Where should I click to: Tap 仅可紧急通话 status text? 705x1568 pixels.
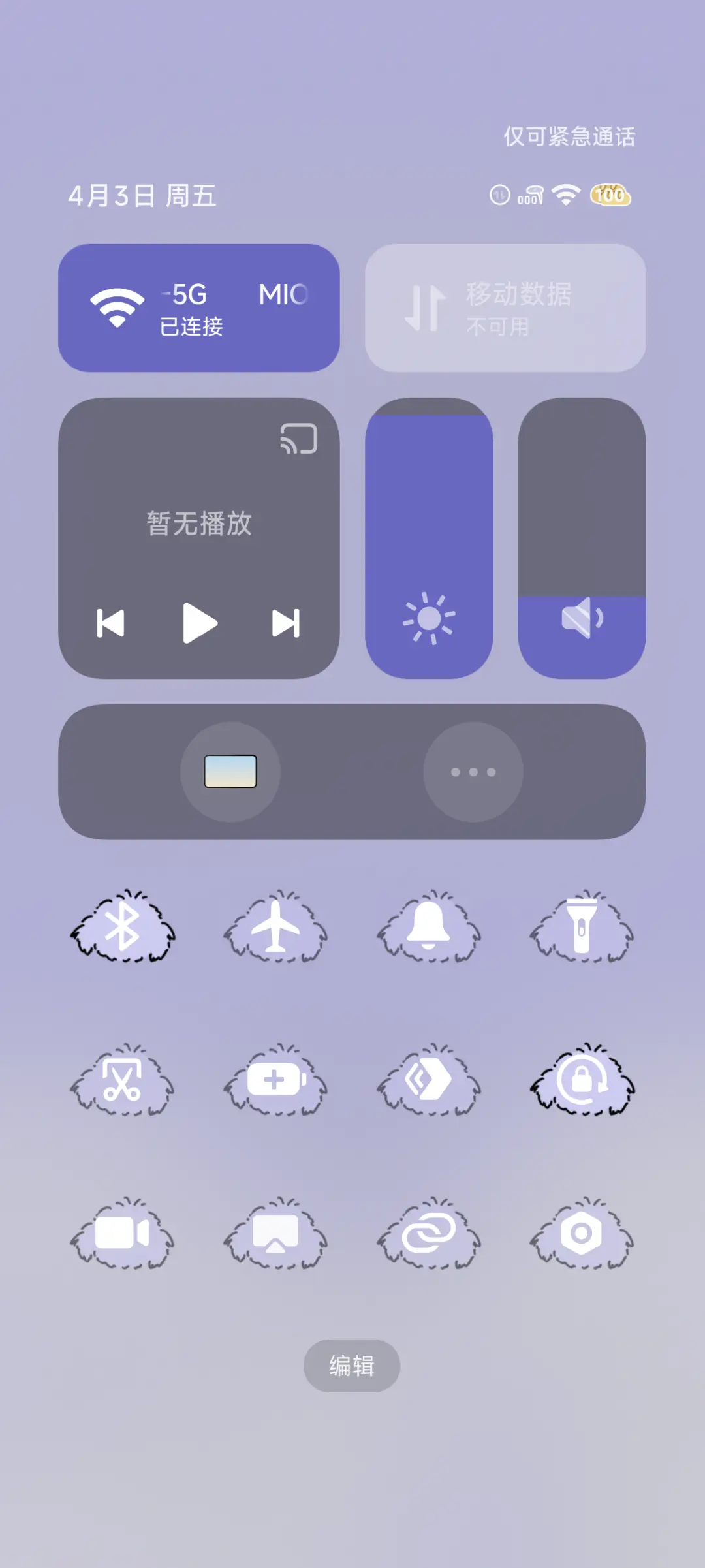tap(568, 137)
